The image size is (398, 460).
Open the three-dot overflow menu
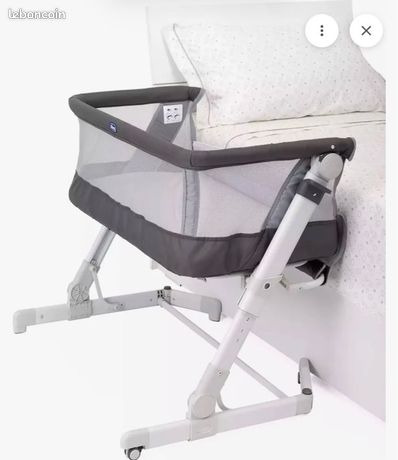[322, 31]
